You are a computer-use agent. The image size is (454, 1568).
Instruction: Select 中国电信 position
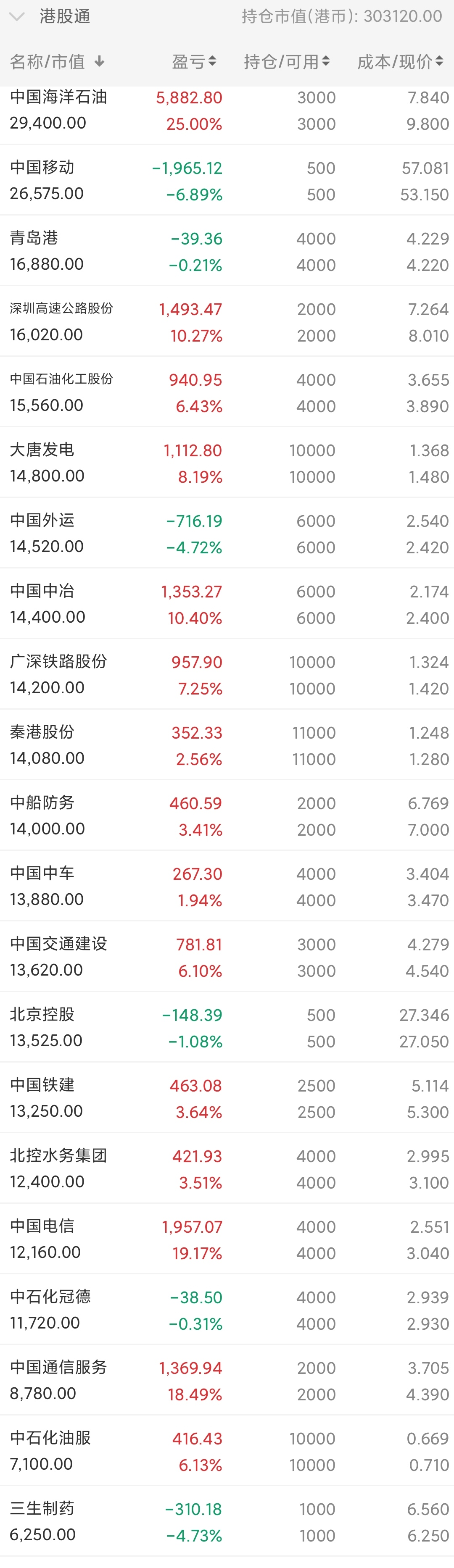point(227,1240)
